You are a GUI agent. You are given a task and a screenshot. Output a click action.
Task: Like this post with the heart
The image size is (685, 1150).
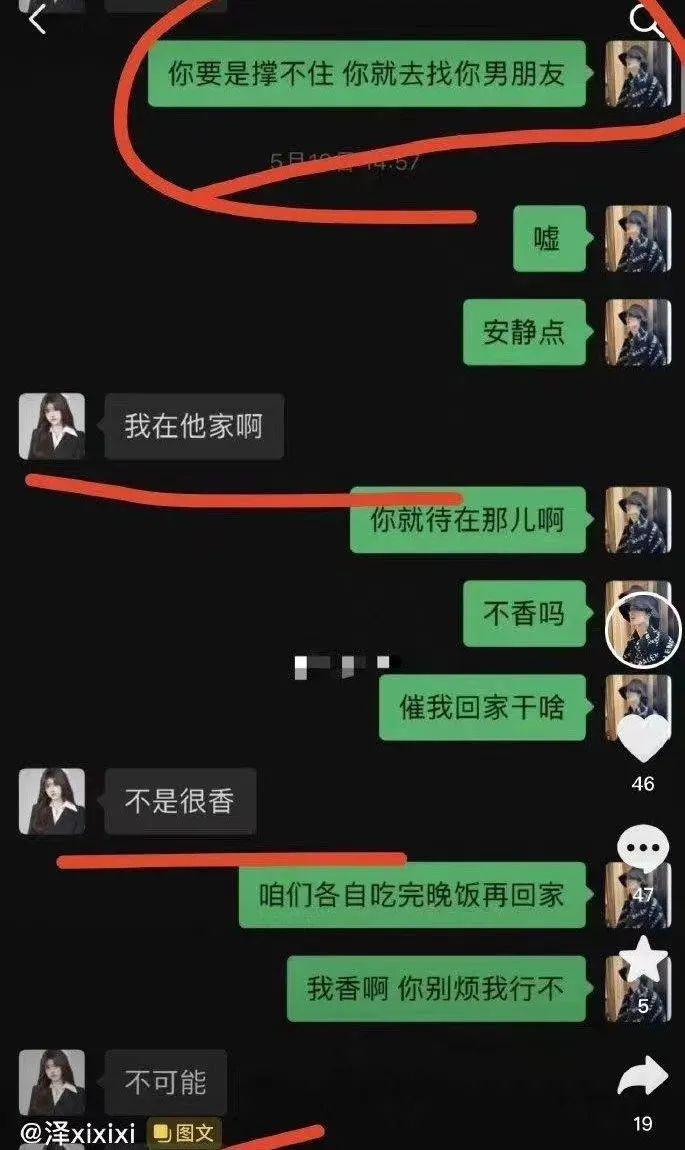coord(643,738)
